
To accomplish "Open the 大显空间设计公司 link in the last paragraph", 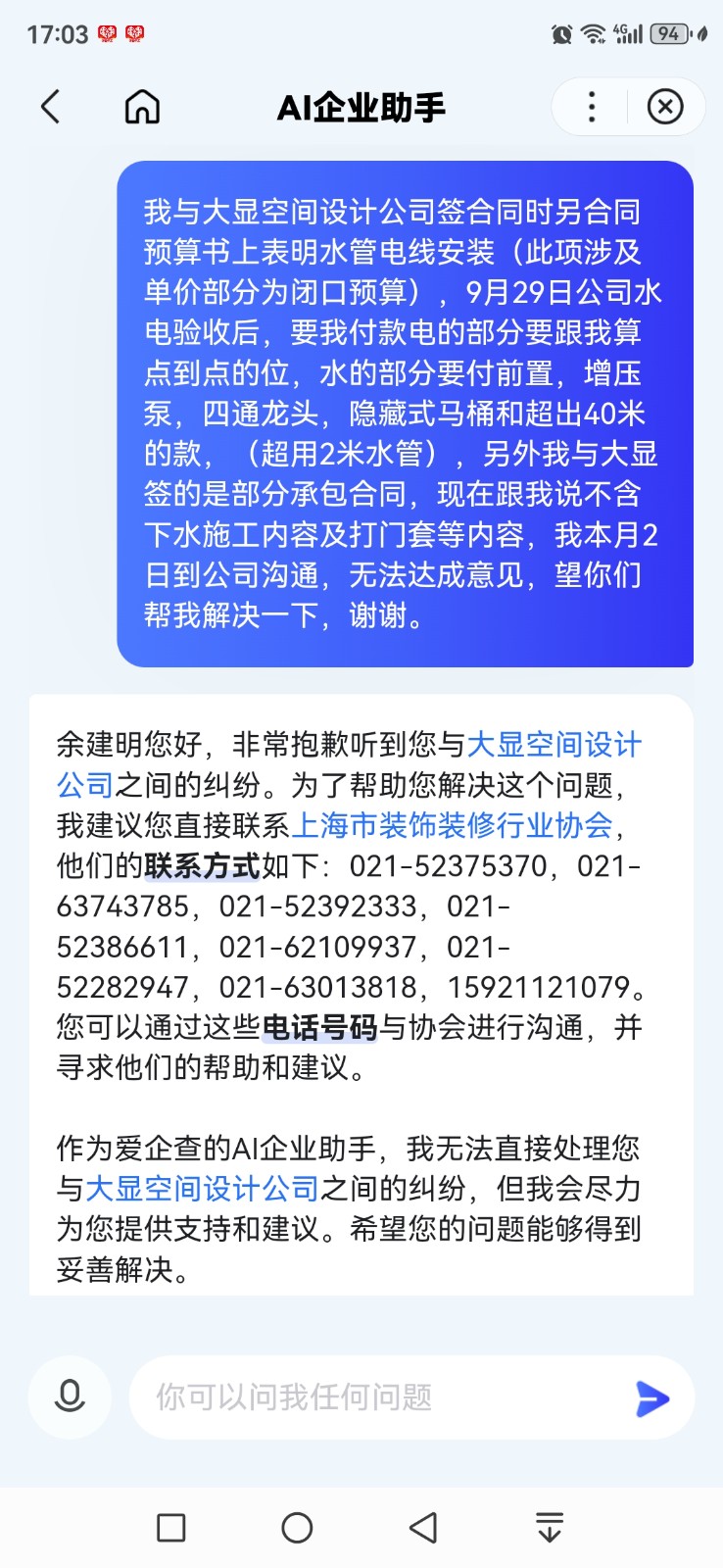I will point(202,1189).
